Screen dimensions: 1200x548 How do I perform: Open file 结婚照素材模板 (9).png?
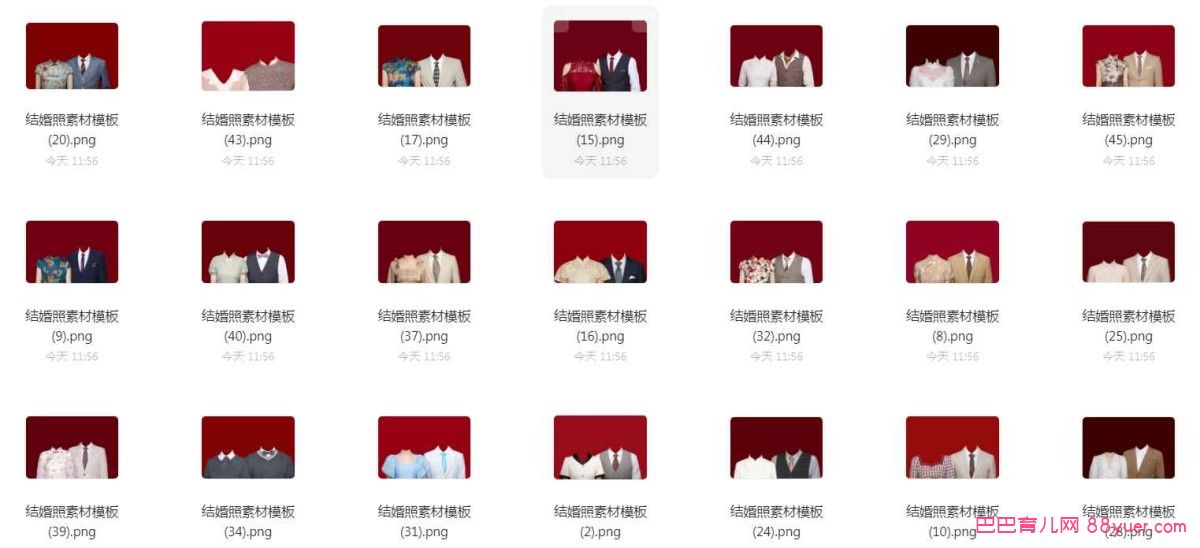coord(72,252)
